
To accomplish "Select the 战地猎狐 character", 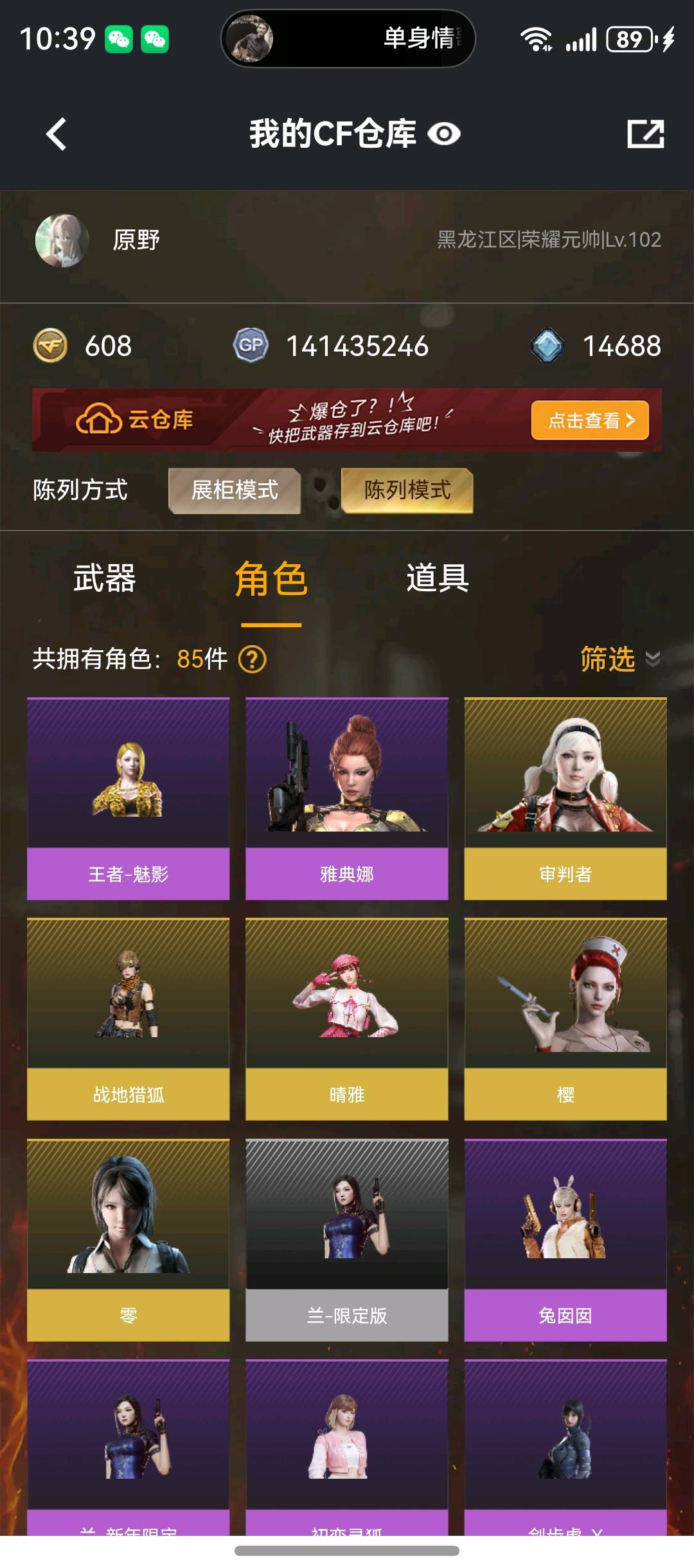I will click(129, 1019).
